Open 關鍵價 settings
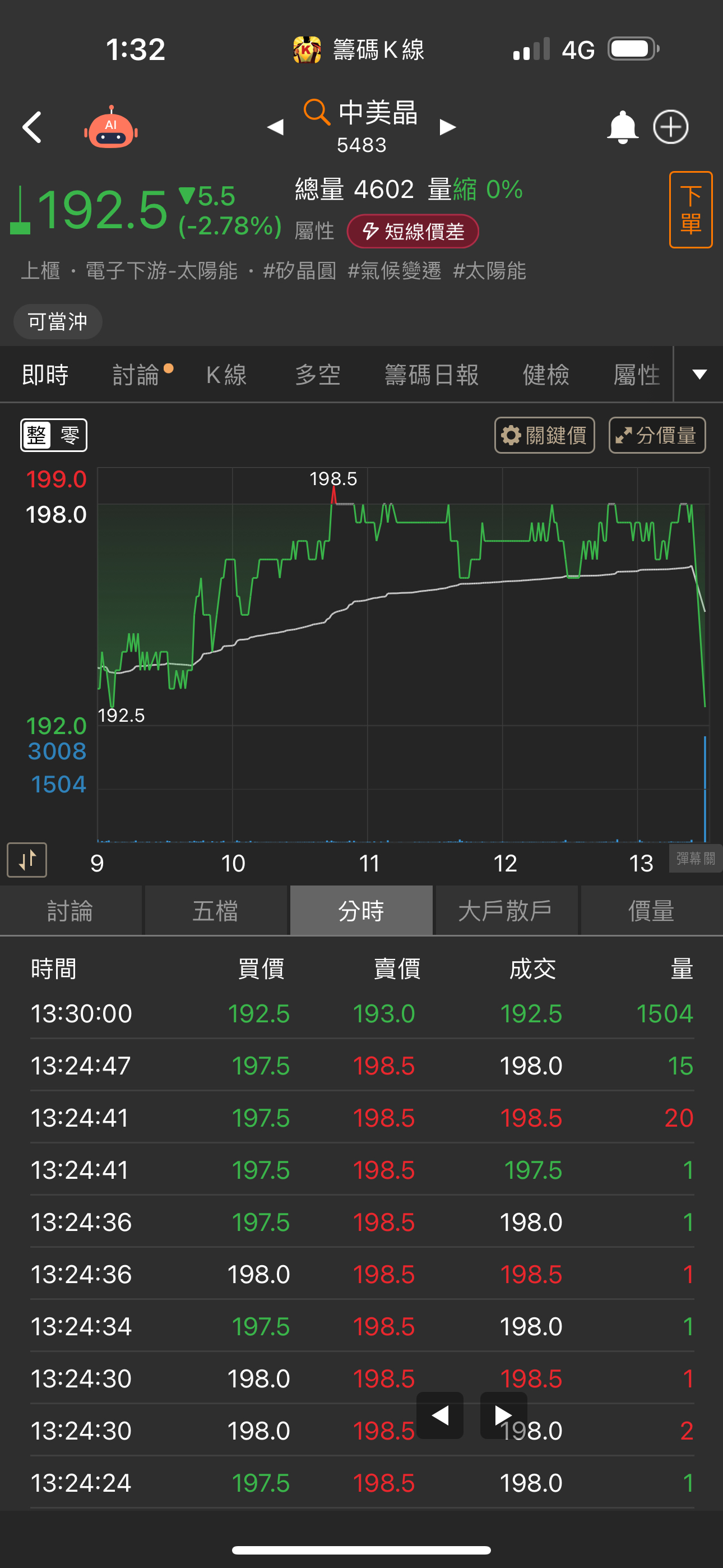 coord(544,435)
